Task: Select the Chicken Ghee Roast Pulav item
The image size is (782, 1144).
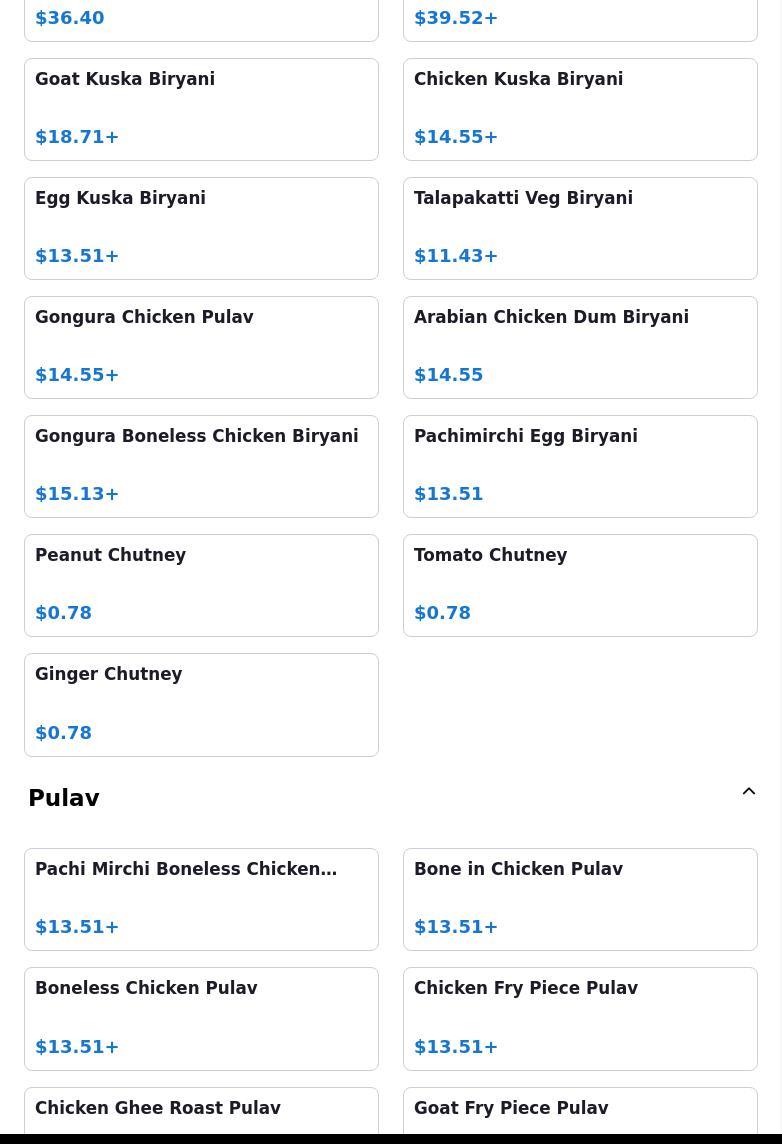Action: [201, 1115]
